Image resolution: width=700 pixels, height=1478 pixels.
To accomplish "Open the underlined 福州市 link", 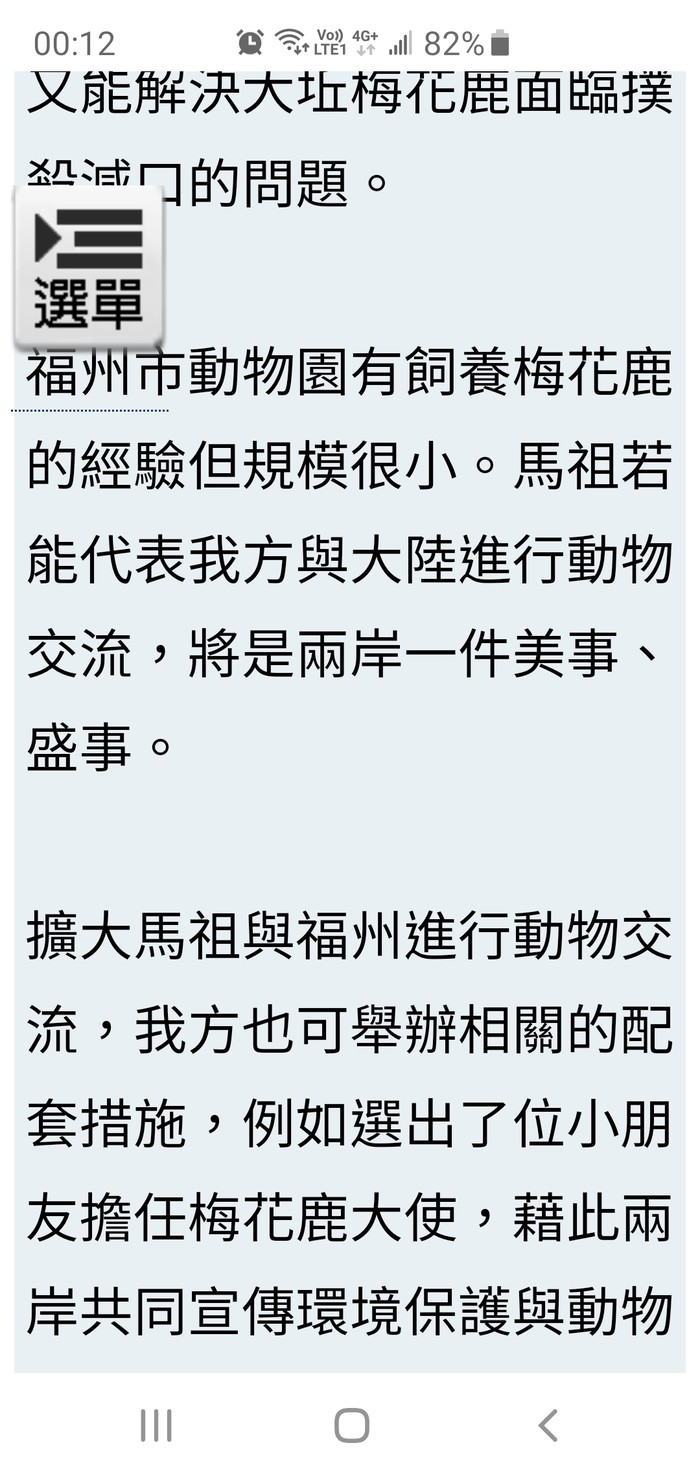I will coord(91,374).
